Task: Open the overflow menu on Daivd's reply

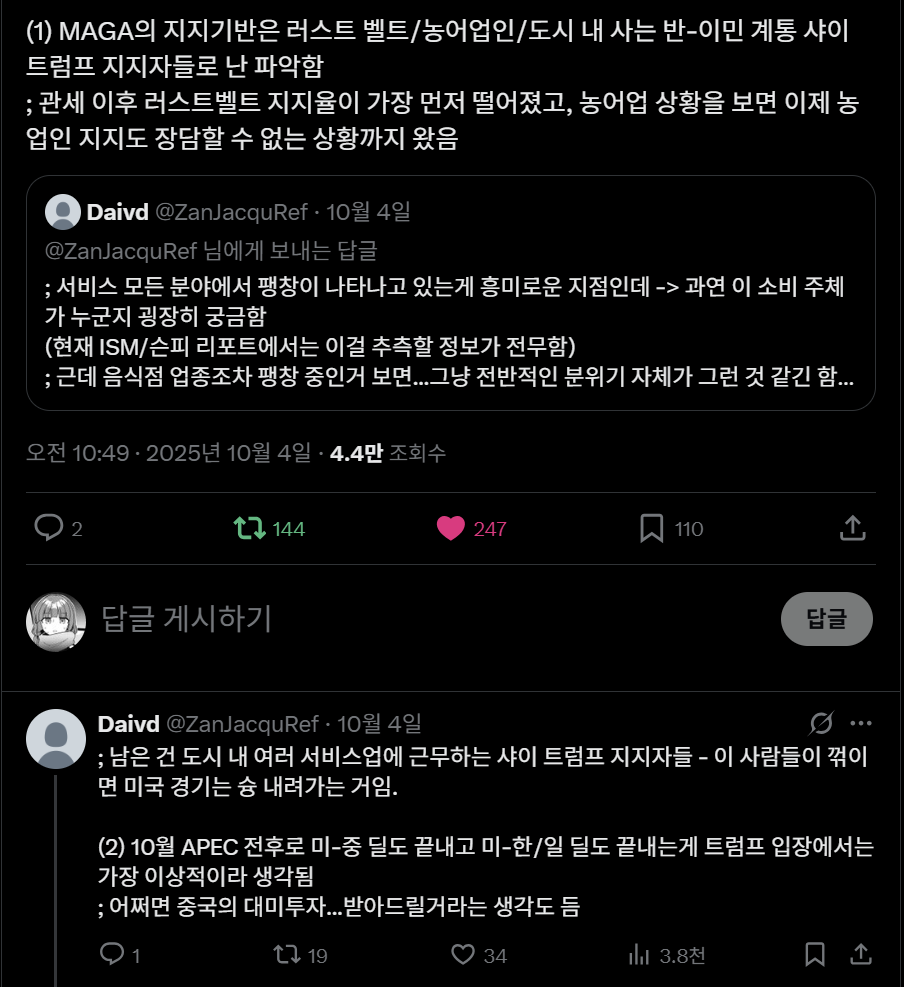Action: [x=860, y=723]
